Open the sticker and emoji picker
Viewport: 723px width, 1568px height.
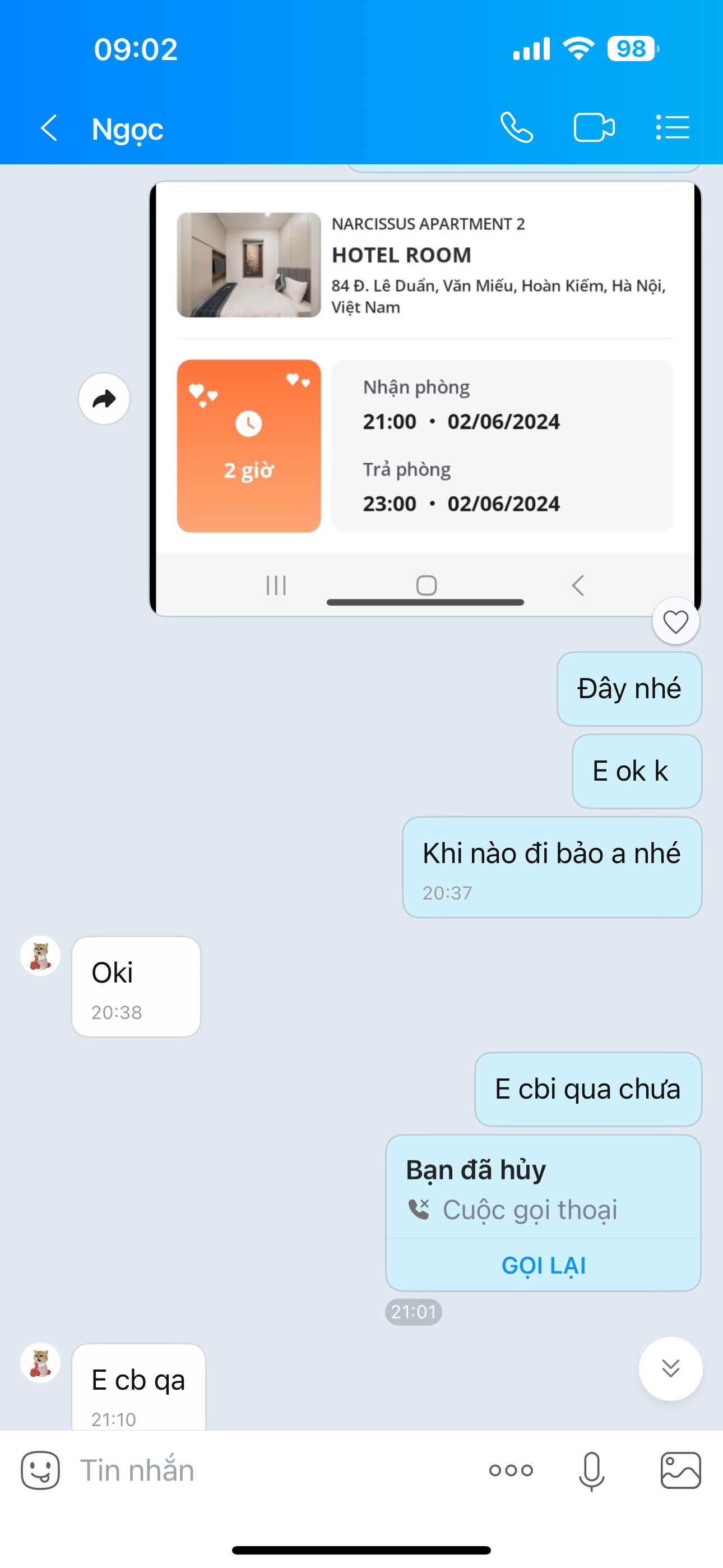[x=40, y=1470]
